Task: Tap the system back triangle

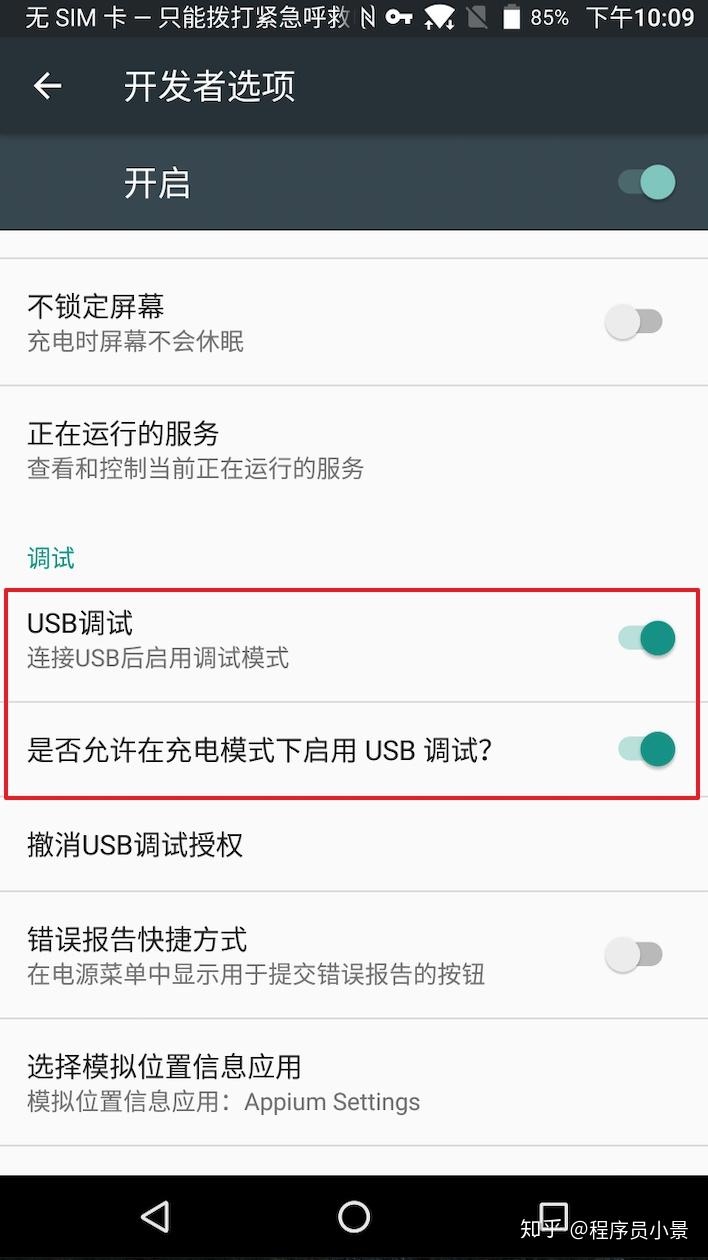Action: tap(155, 1217)
